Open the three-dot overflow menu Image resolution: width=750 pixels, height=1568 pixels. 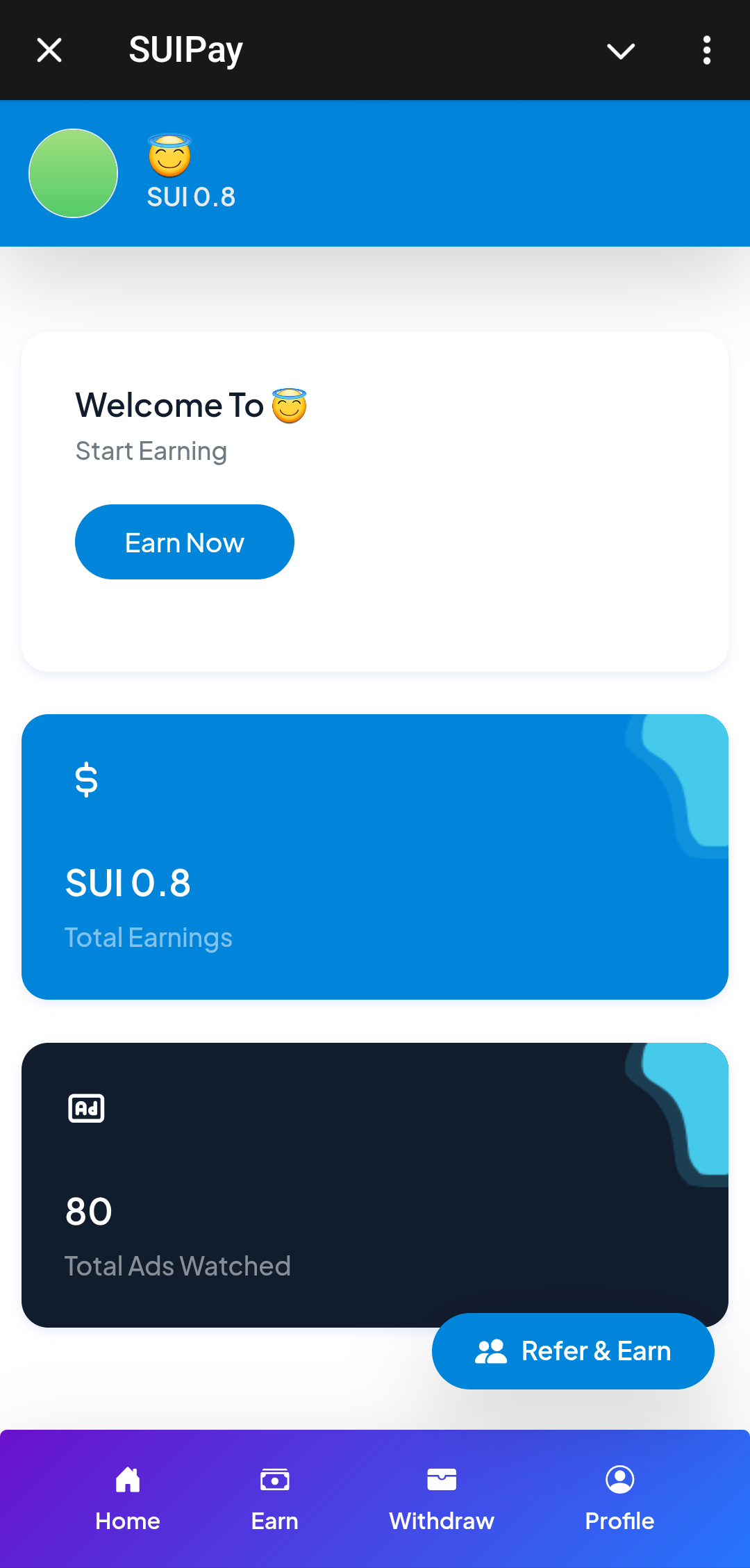coord(706,51)
